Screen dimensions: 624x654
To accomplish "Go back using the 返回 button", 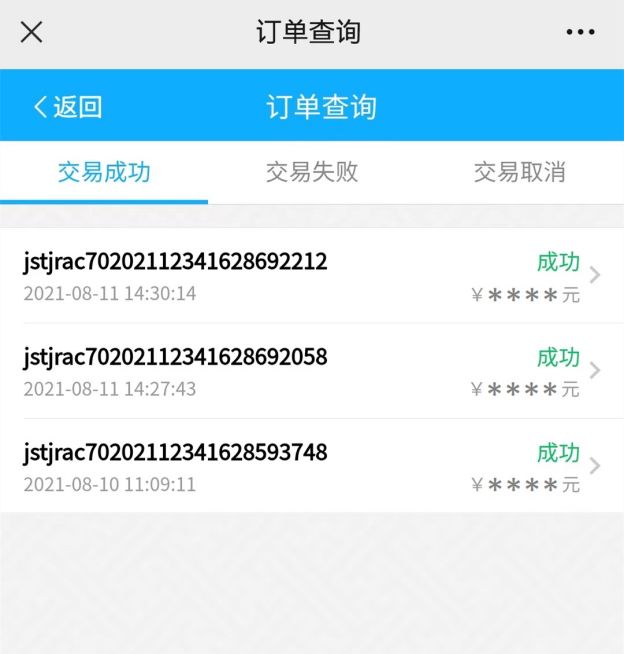I will [x=68, y=107].
